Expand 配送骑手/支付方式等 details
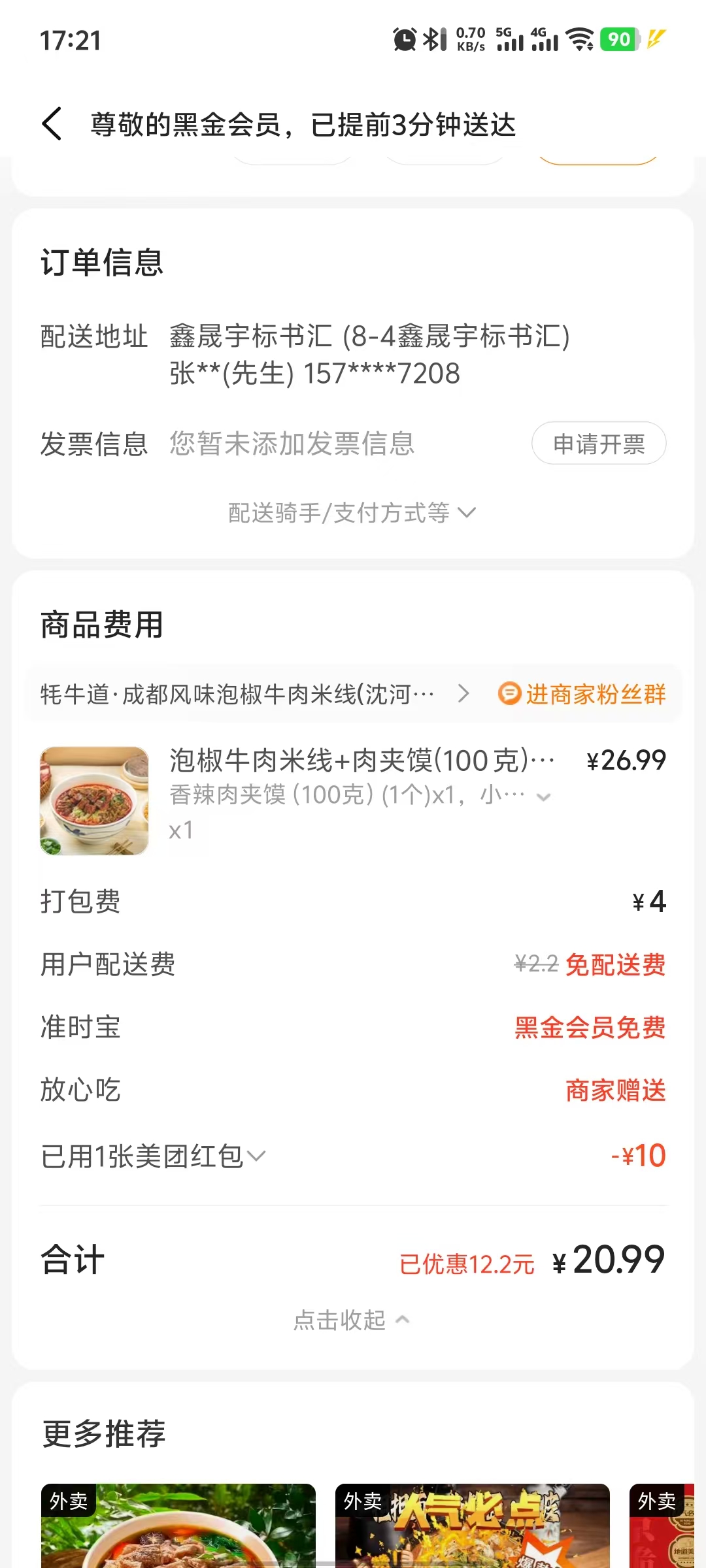 (x=352, y=513)
